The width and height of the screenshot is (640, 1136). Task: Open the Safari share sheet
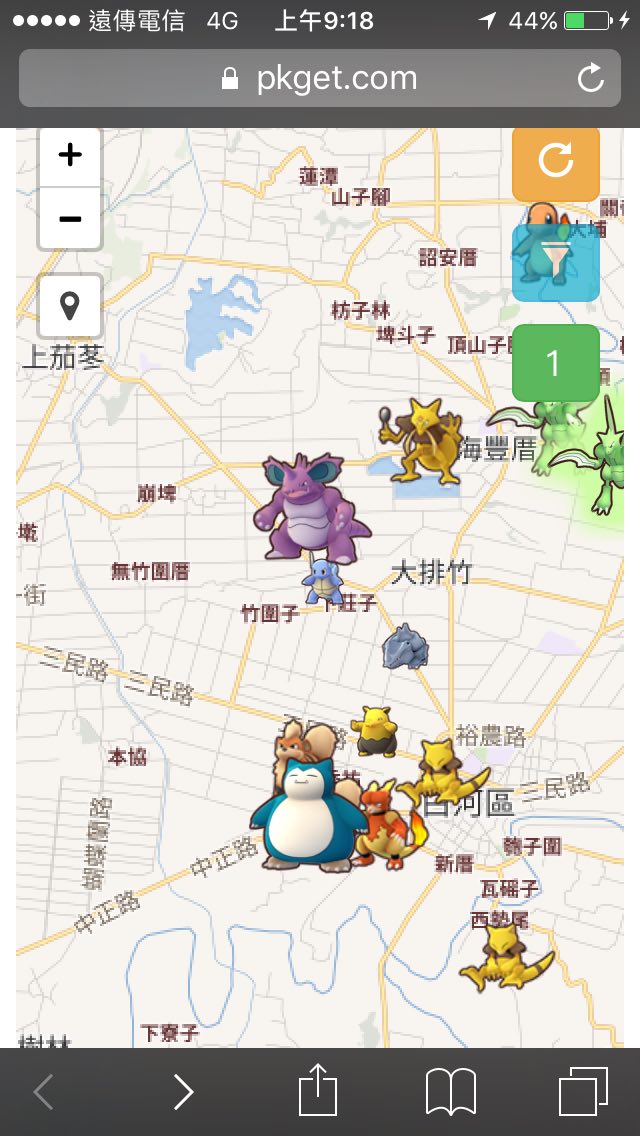318,1092
